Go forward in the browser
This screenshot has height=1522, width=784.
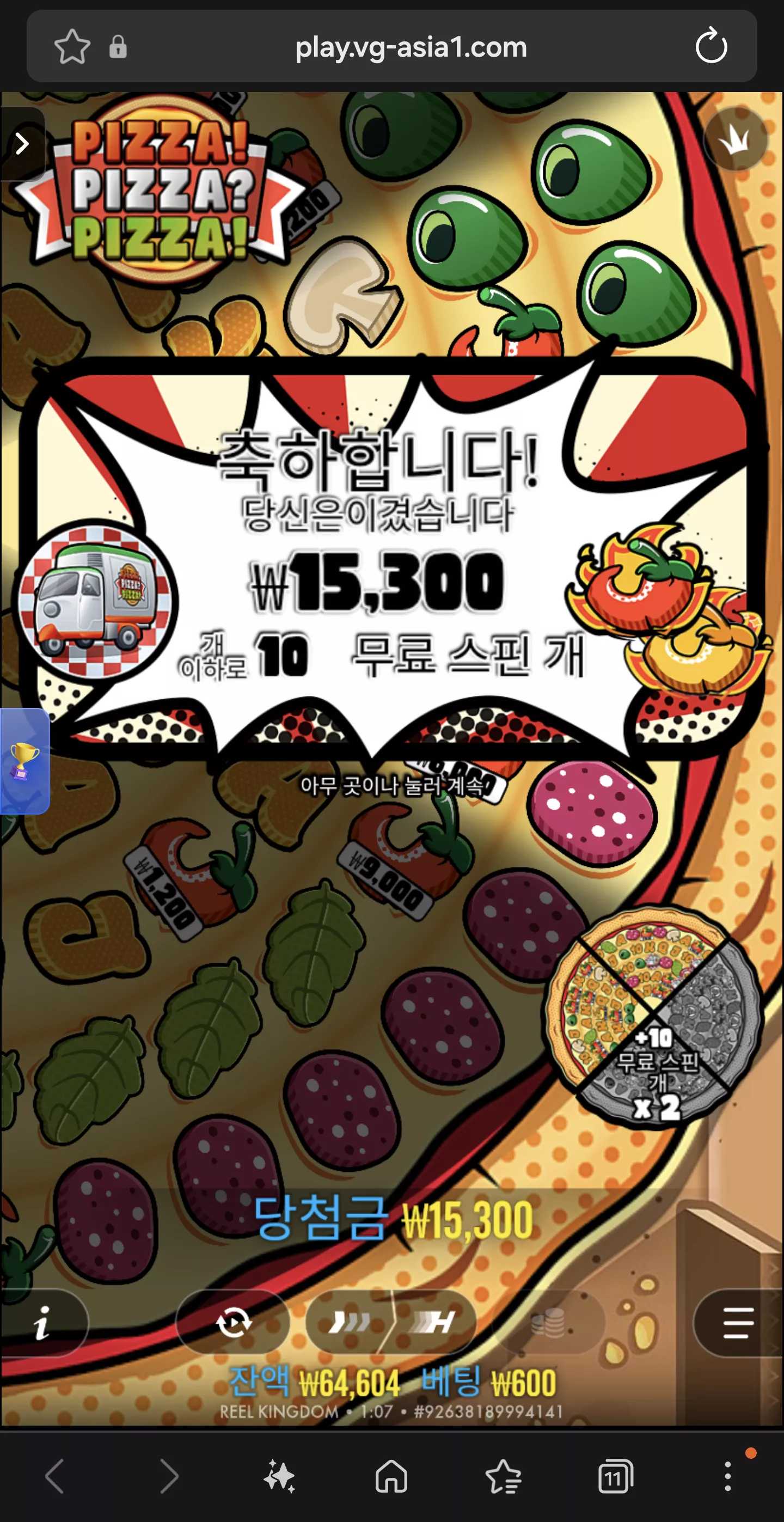169,1476
